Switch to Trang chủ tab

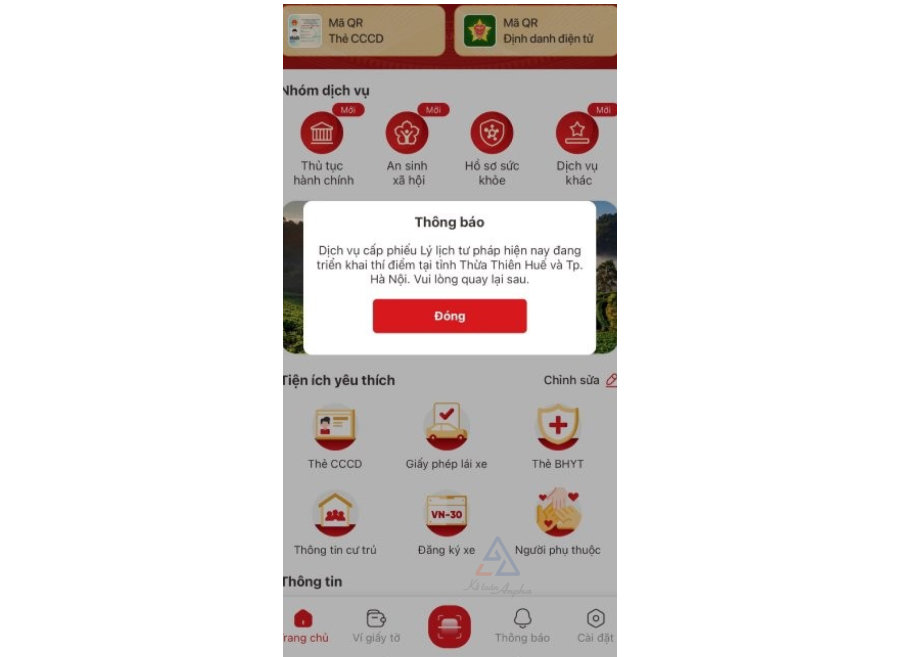tap(304, 626)
